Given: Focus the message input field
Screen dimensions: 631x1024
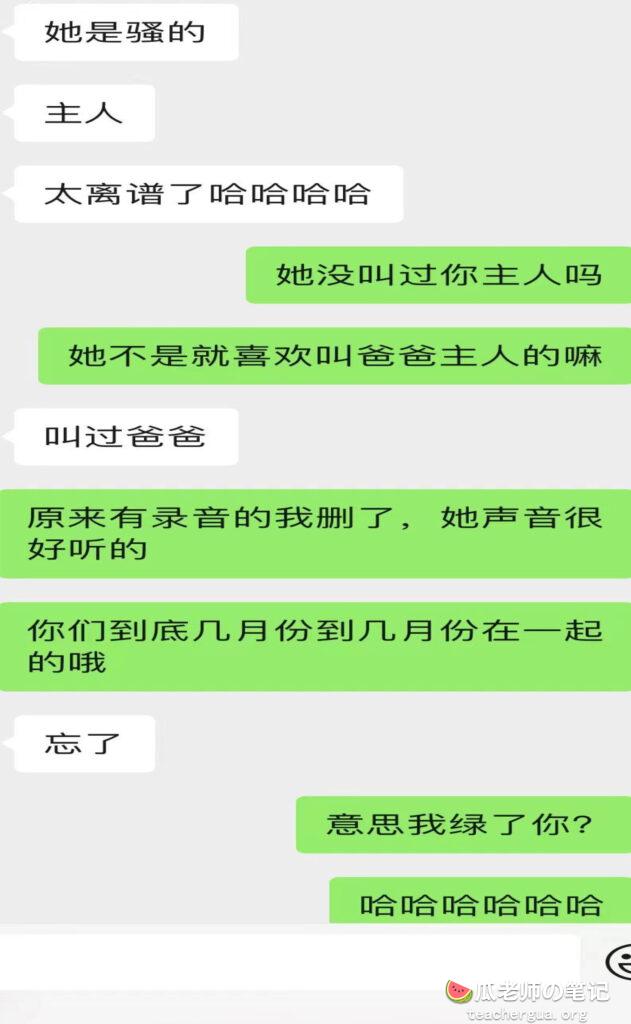Looking at the screenshot, I should point(289,961).
